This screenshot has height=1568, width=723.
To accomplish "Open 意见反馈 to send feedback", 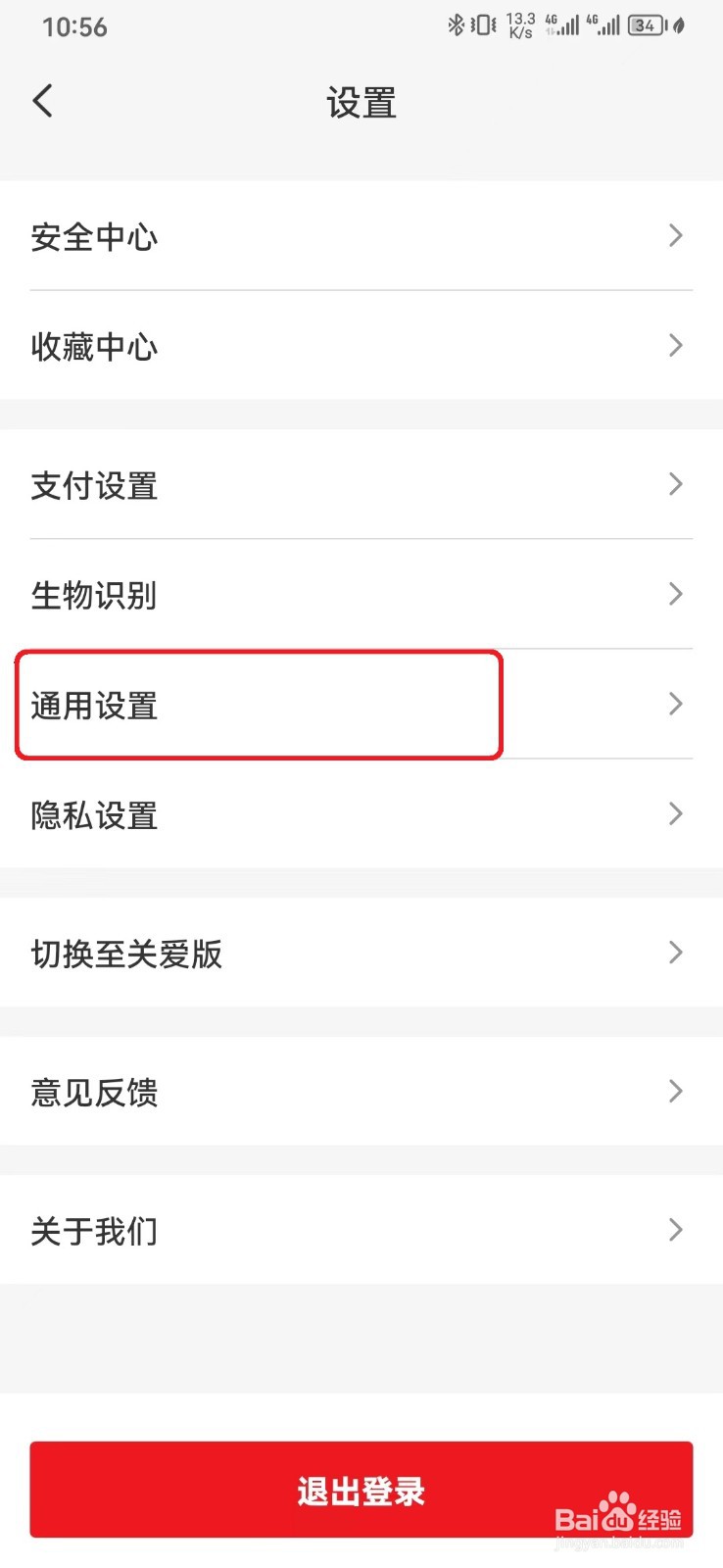I will (x=361, y=1092).
